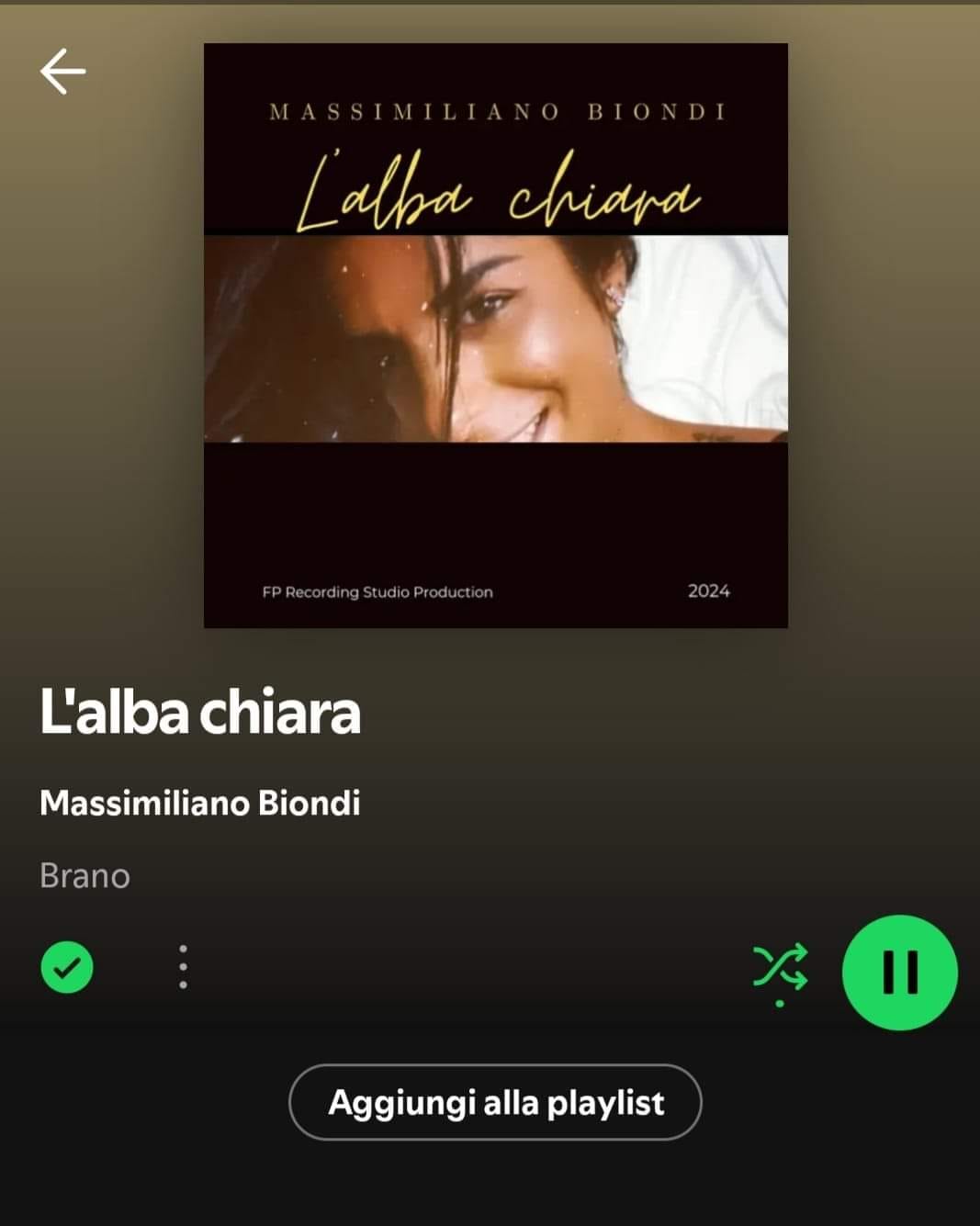The height and width of the screenshot is (1226, 980).
Task: Open artist Massimiliano Biondi's page
Action: tap(200, 804)
